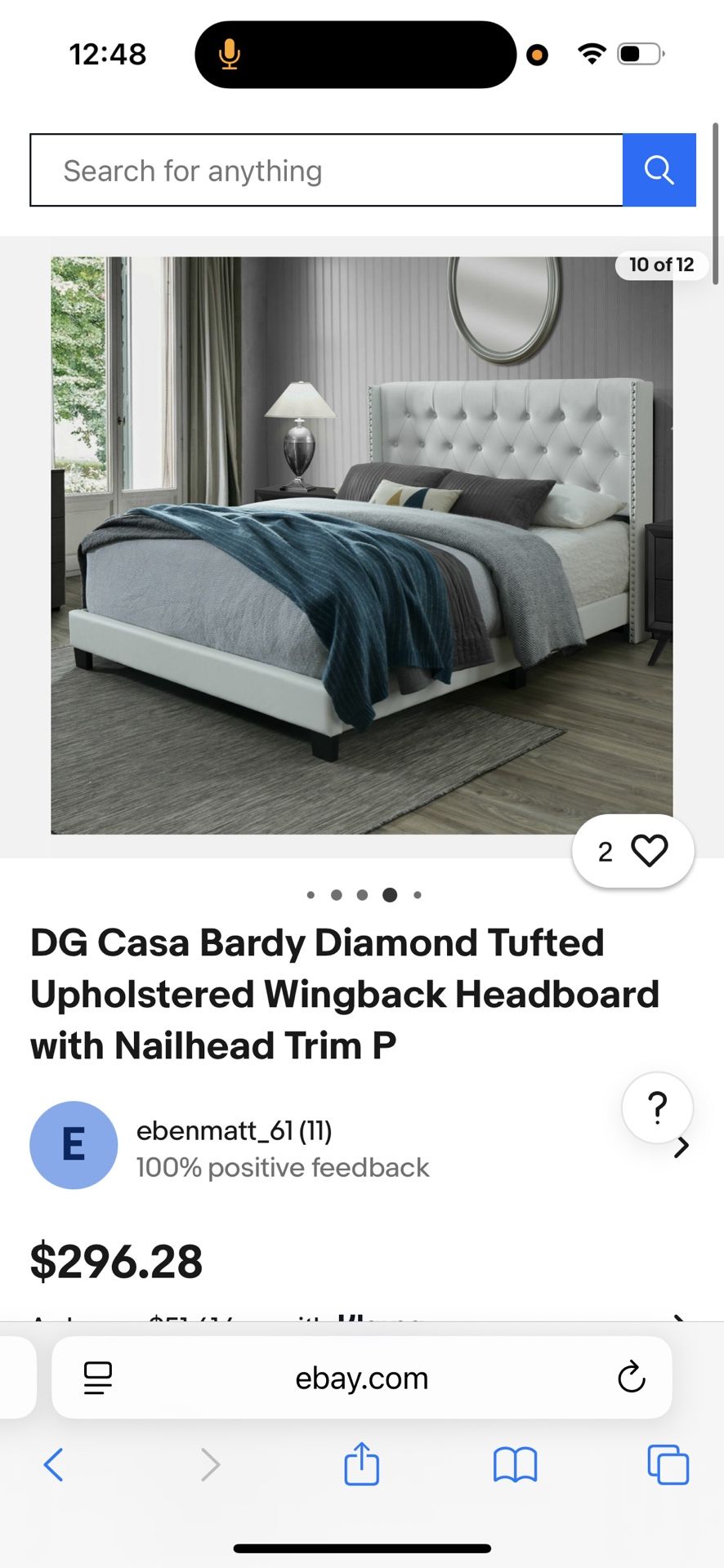Tap the Search for anything field
Screen dimensions: 724x1568
click(x=326, y=171)
